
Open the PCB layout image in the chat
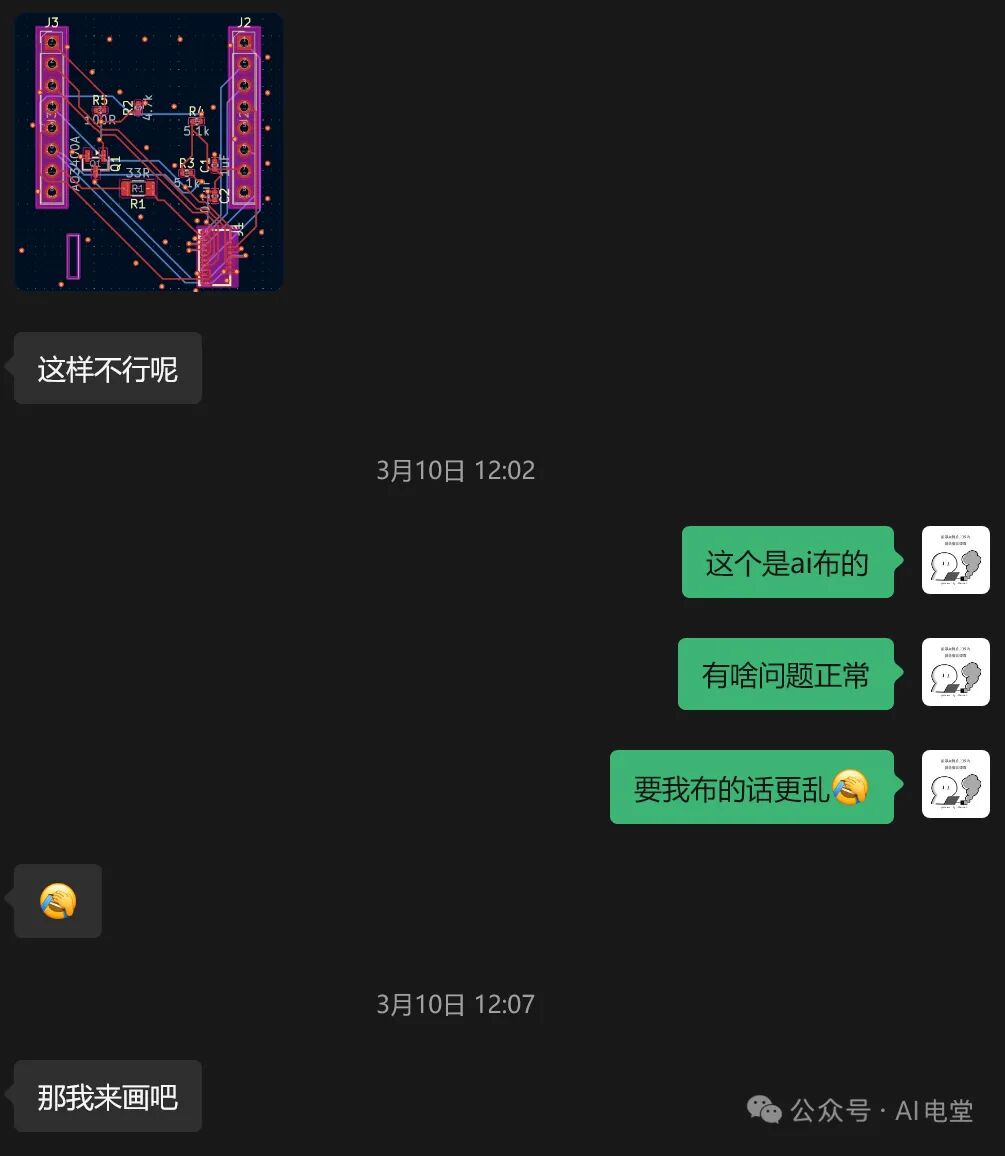(x=148, y=152)
